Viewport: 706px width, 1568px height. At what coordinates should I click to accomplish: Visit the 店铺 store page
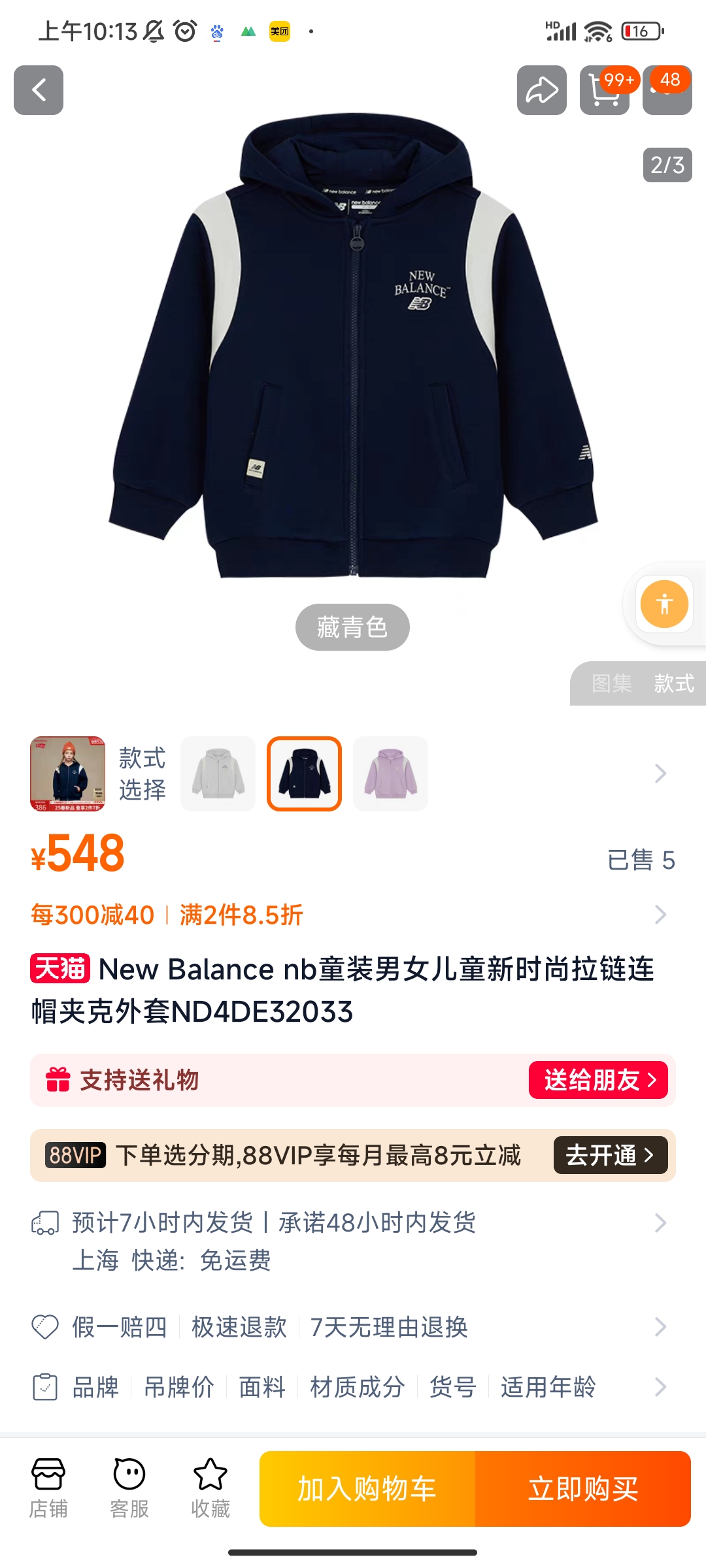click(48, 1488)
